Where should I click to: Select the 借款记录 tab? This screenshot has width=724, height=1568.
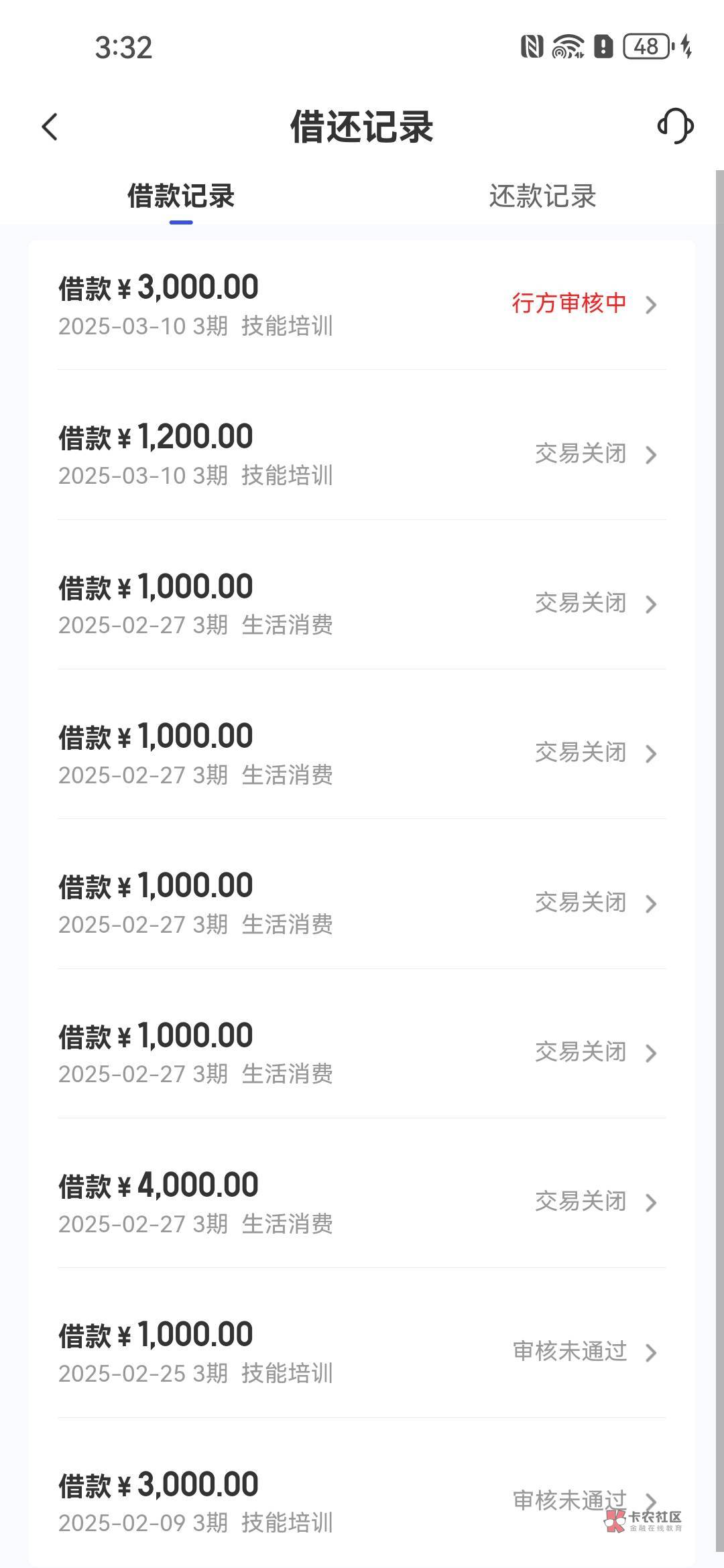pos(181,196)
